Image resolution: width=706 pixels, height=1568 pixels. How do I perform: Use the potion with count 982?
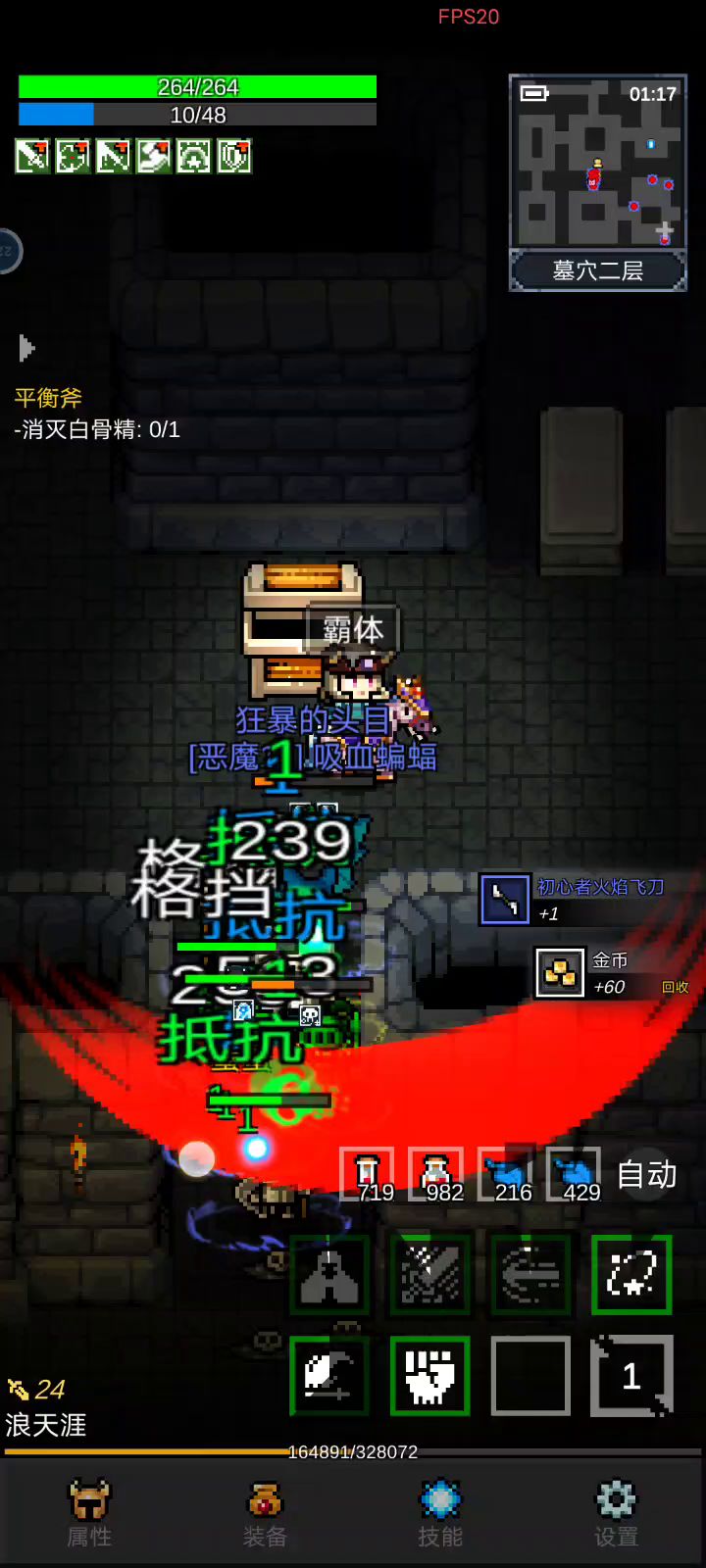point(436,1174)
